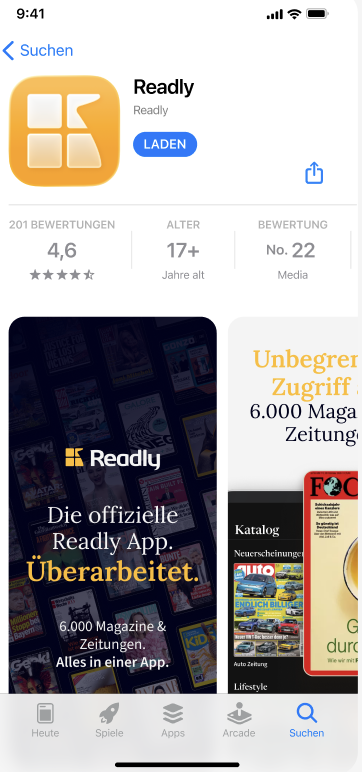Go to the Arcade tab

click(x=239, y=720)
